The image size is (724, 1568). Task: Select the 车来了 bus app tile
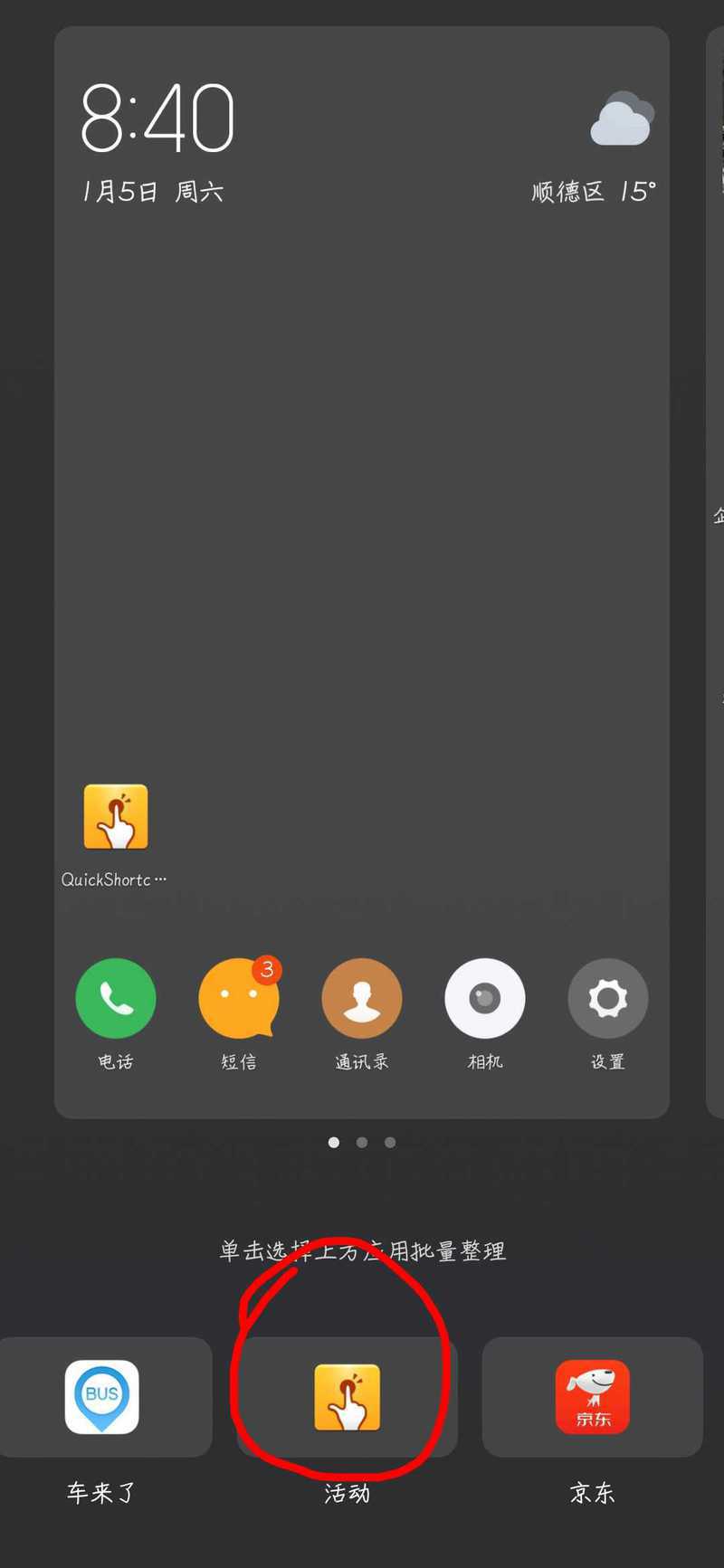[102, 1397]
